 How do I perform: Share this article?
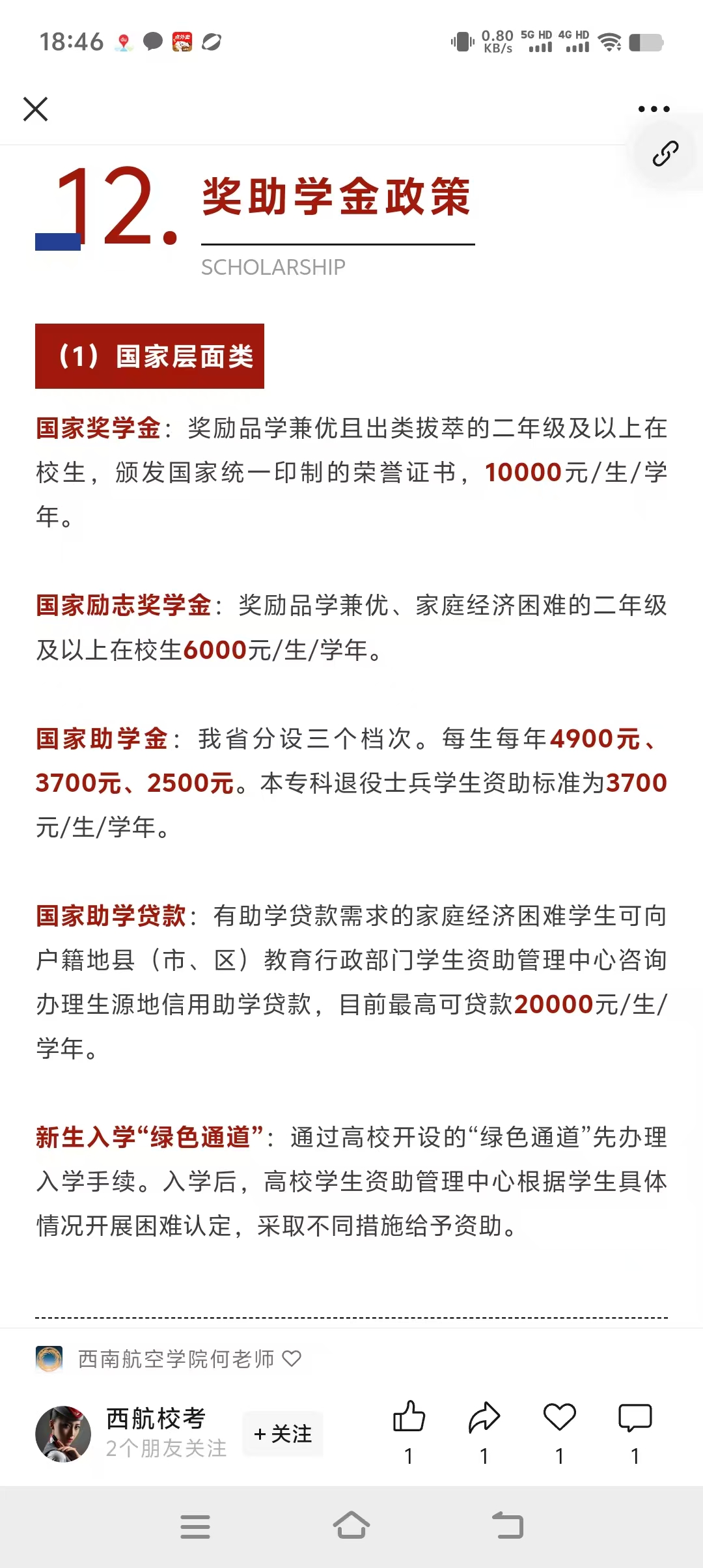click(484, 1418)
